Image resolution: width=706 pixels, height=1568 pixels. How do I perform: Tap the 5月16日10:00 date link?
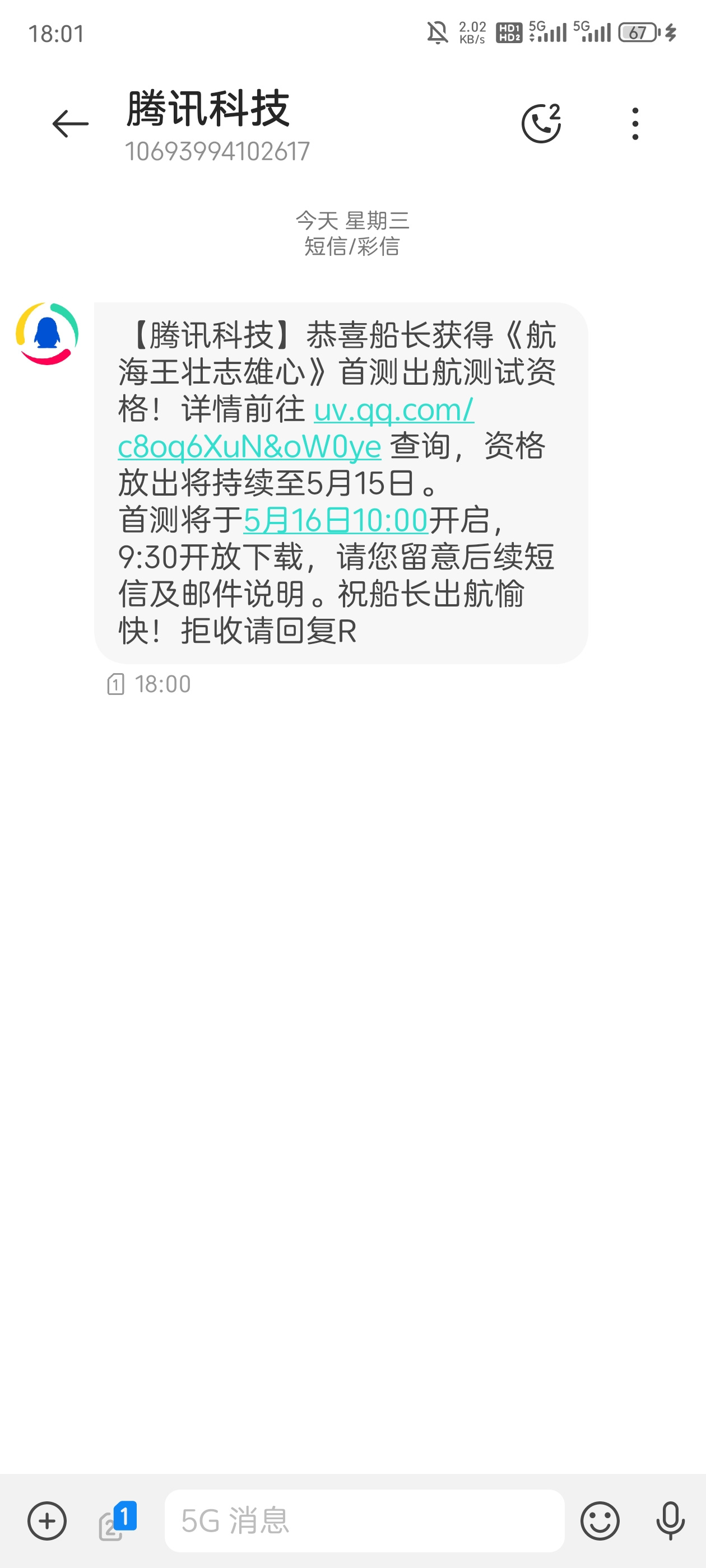(336, 520)
